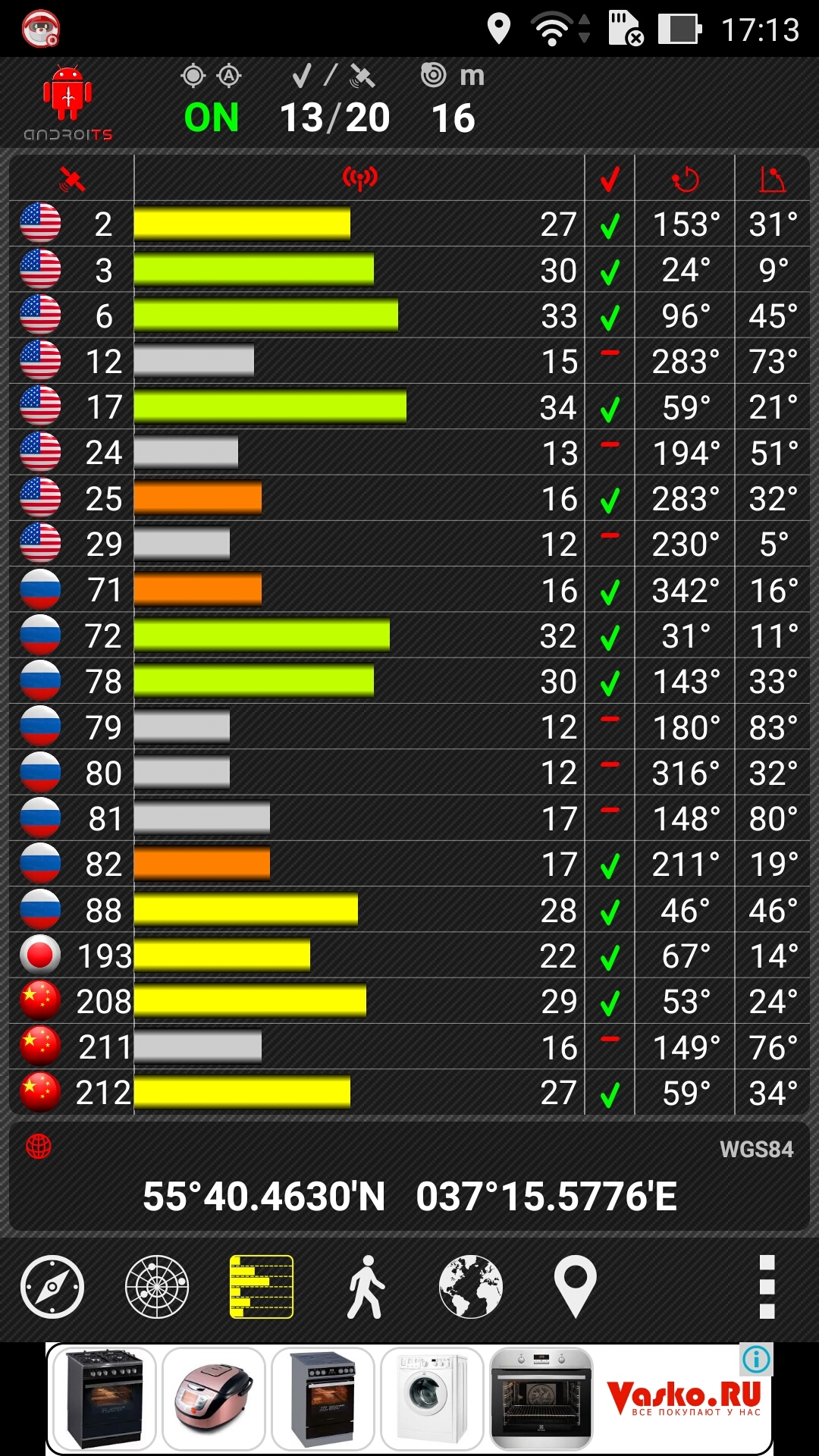Screen dimensions: 819x1456
Task: Tap the green ON GPS status
Action: (x=212, y=118)
